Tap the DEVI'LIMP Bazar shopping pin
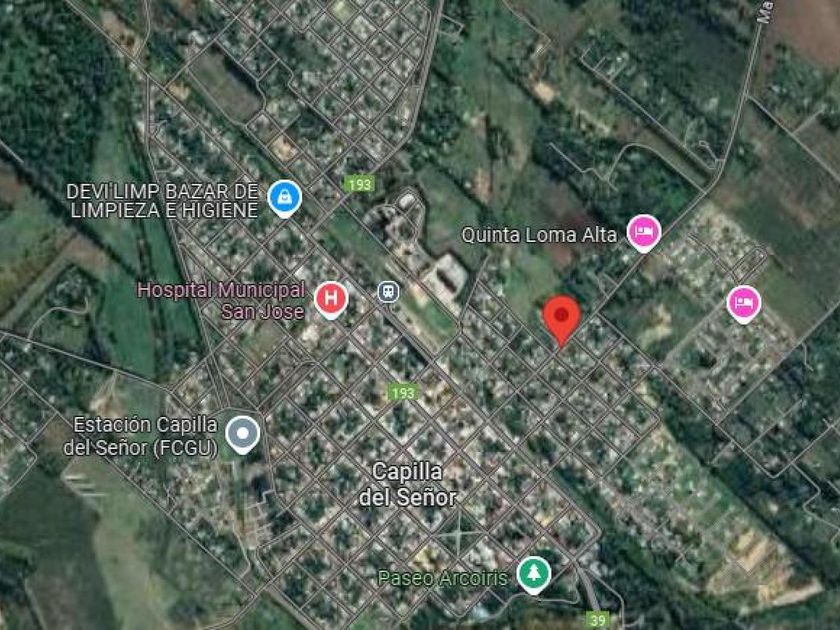 pyautogui.click(x=284, y=198)
